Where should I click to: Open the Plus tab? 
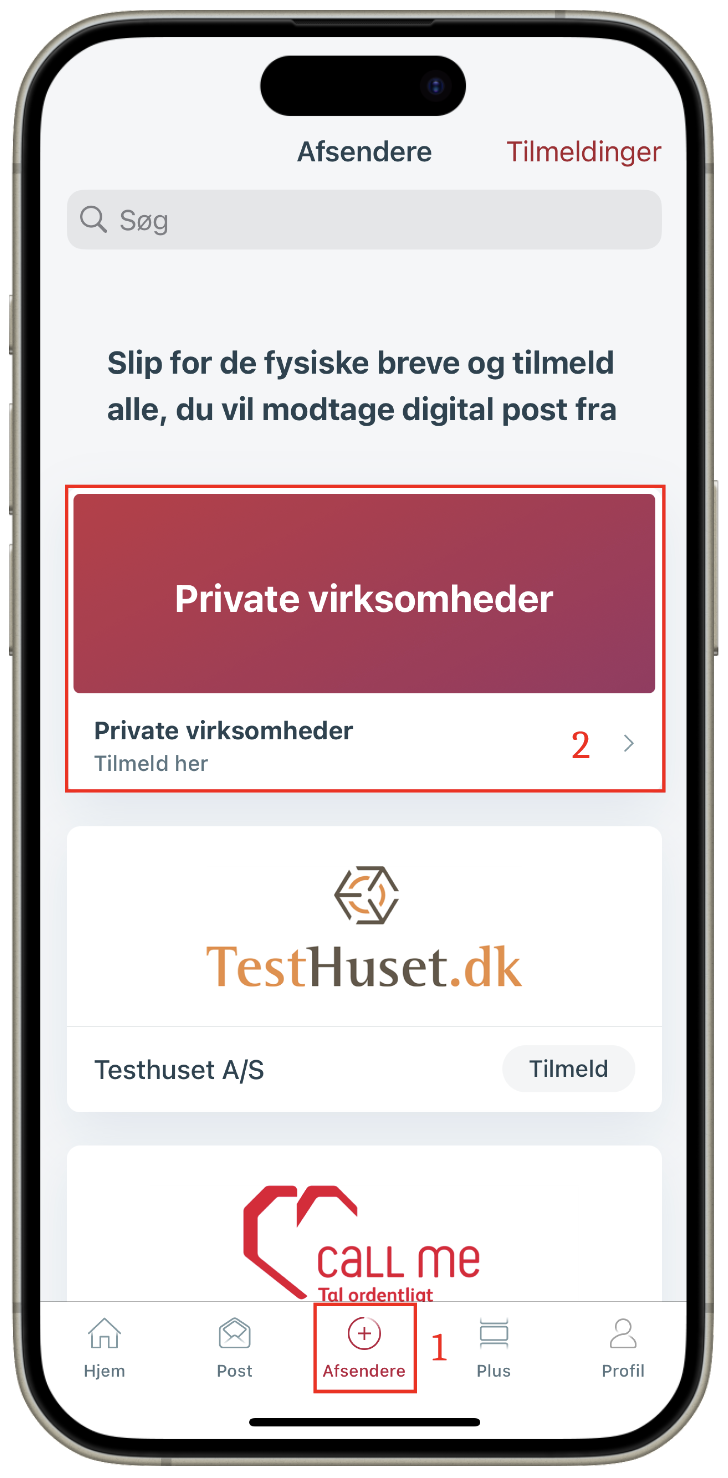pos(494,1348)
